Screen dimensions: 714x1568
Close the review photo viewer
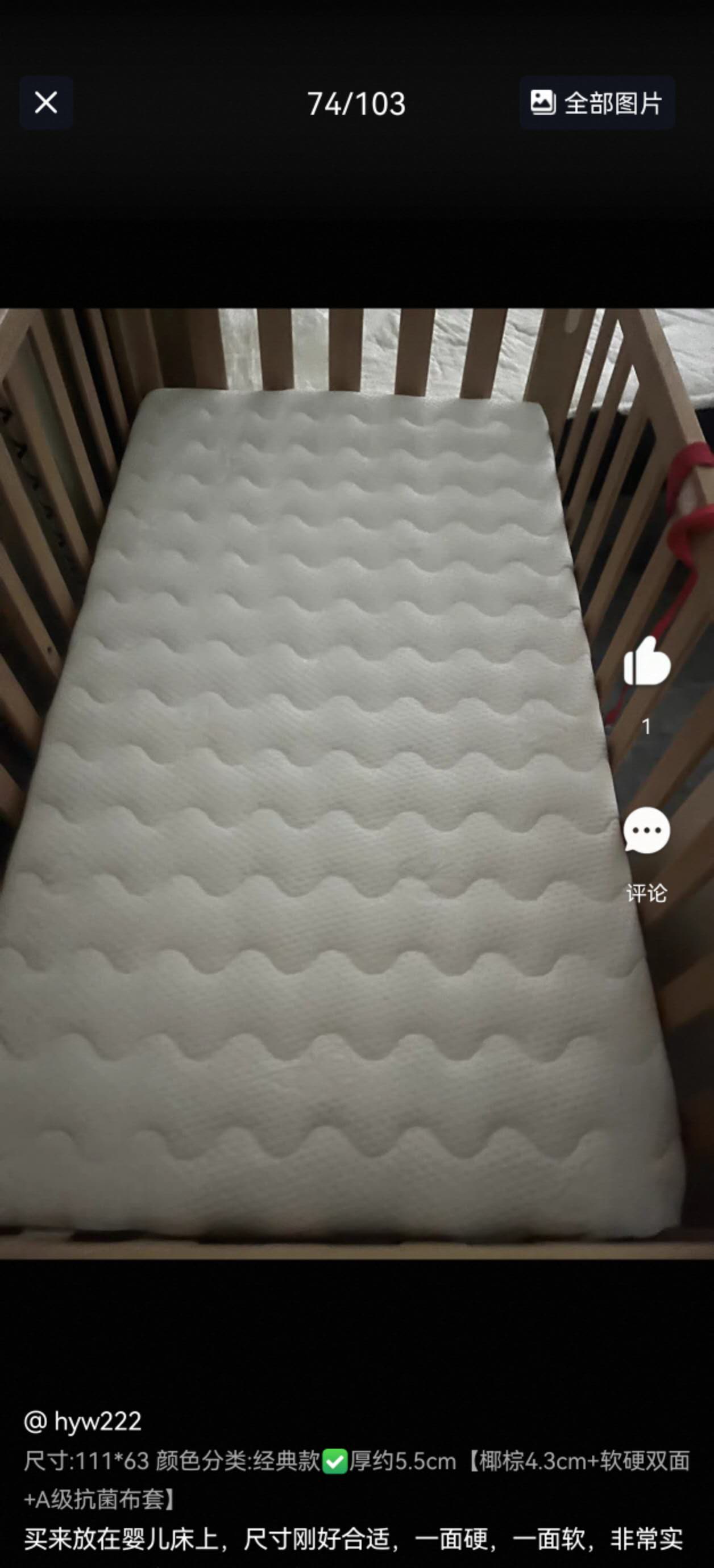point(46,103)
